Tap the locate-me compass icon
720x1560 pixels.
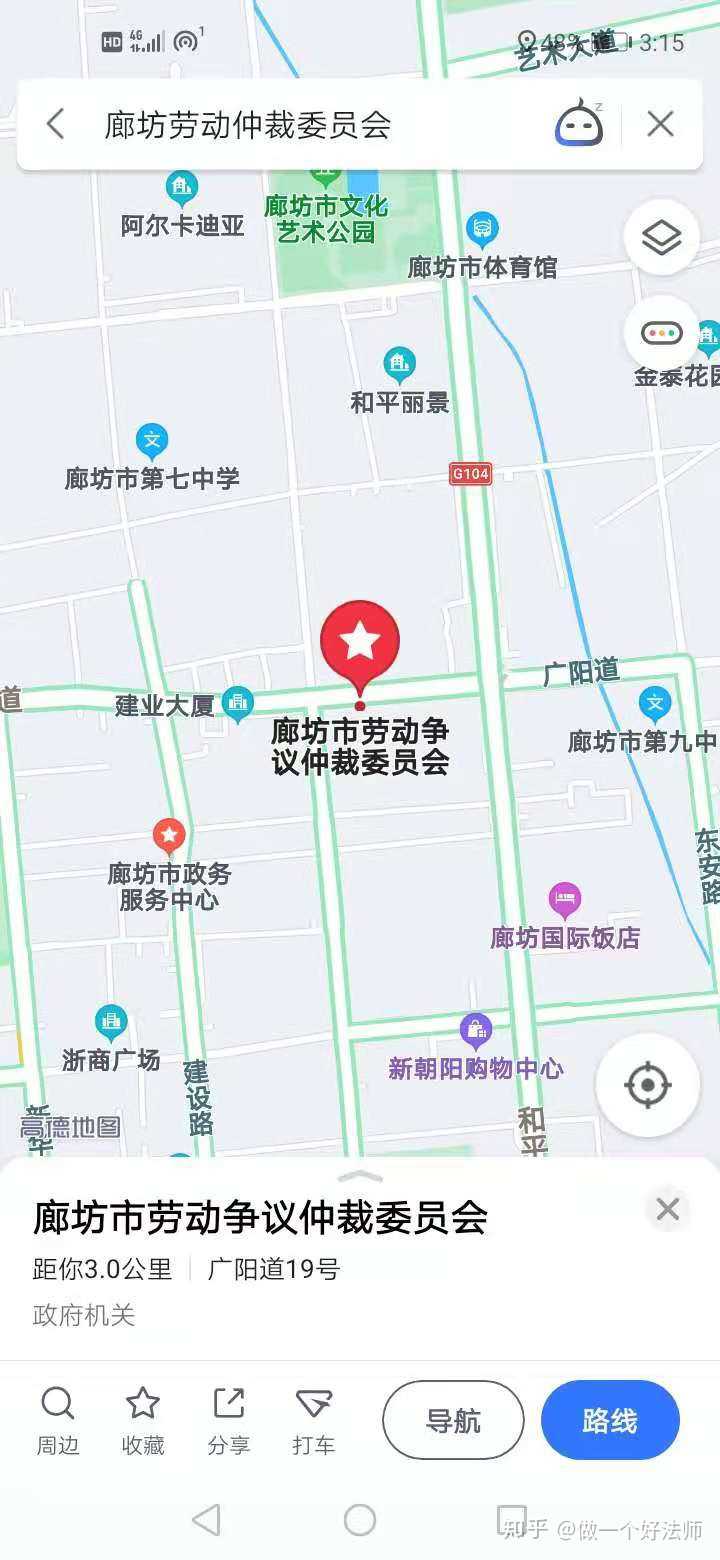point(647,1085)
